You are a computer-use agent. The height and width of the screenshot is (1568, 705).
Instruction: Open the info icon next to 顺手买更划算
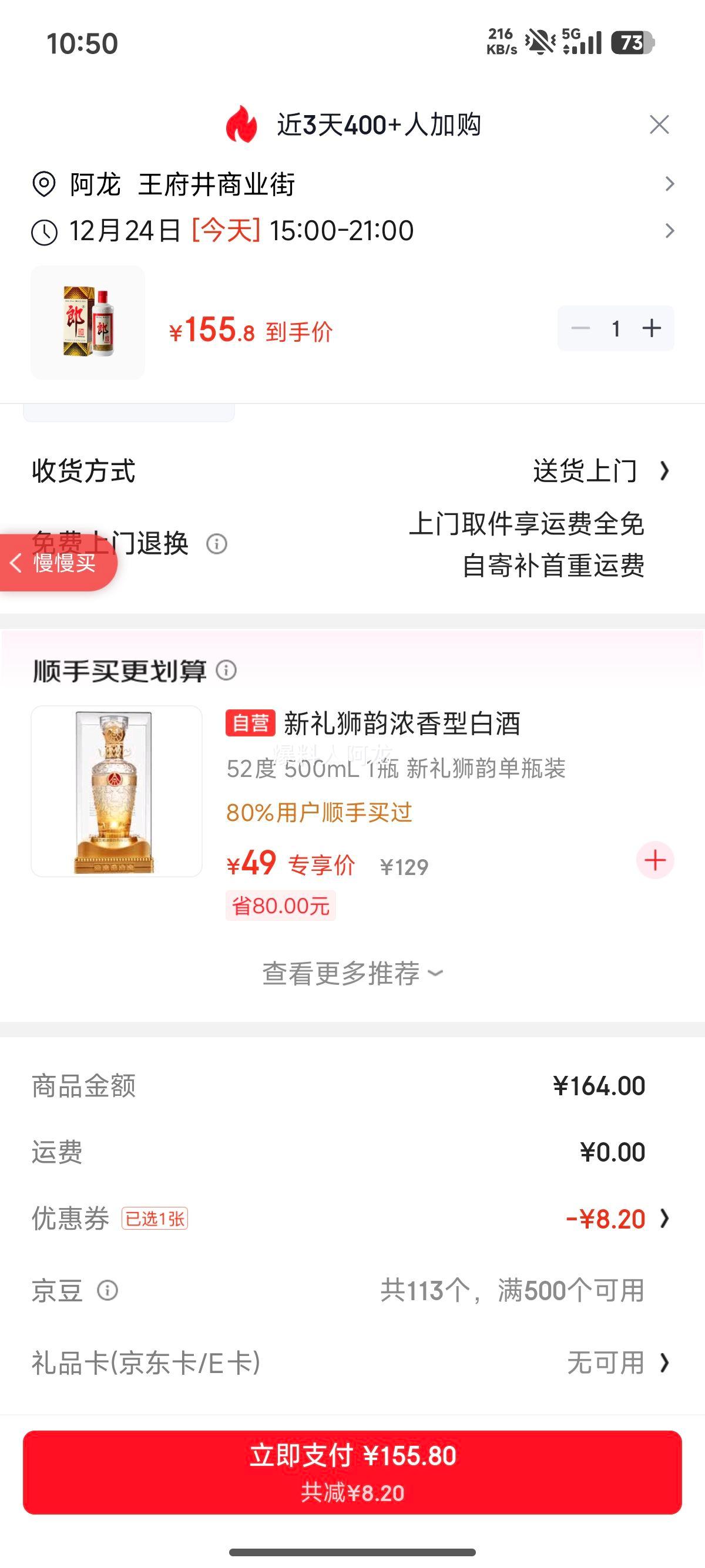226,671
